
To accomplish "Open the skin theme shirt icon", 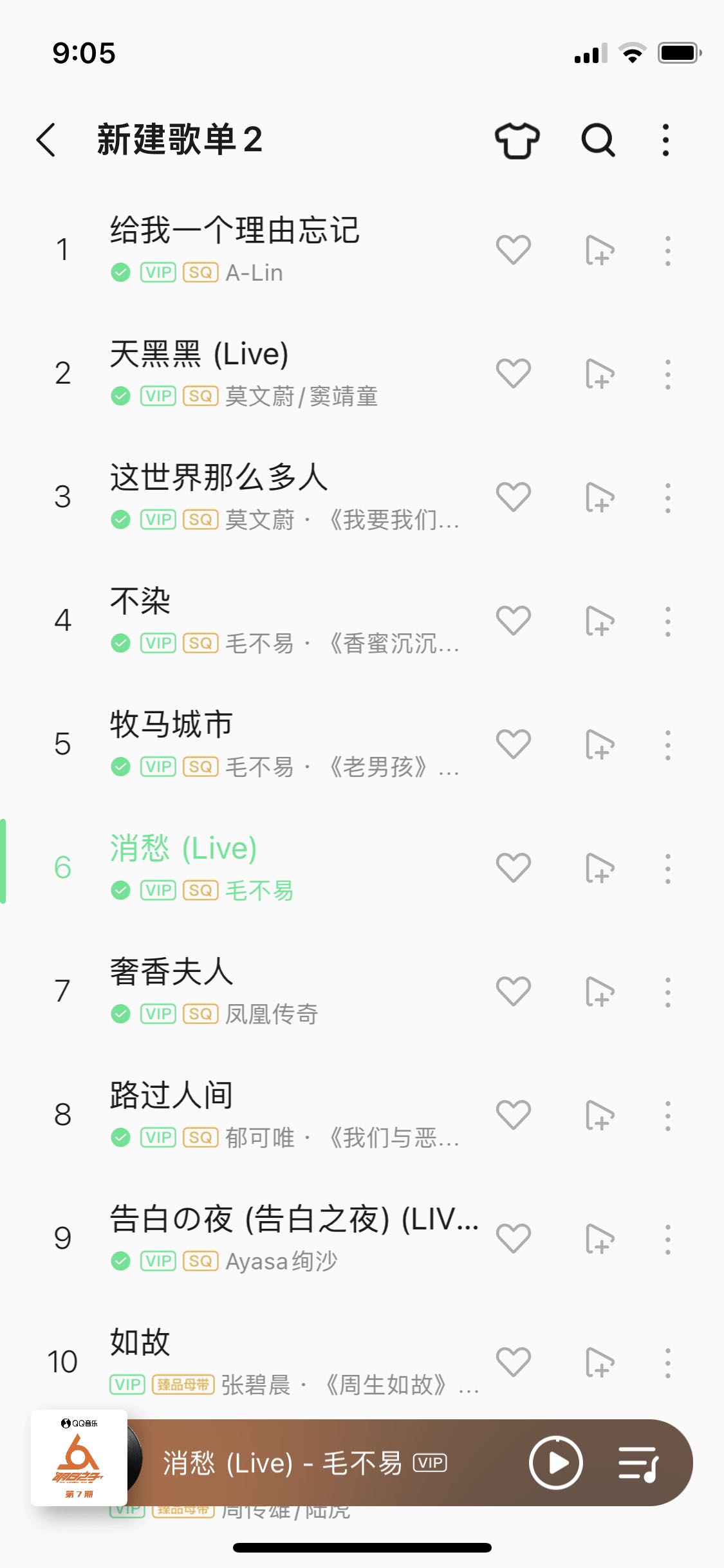I will (x=517, y=140).
